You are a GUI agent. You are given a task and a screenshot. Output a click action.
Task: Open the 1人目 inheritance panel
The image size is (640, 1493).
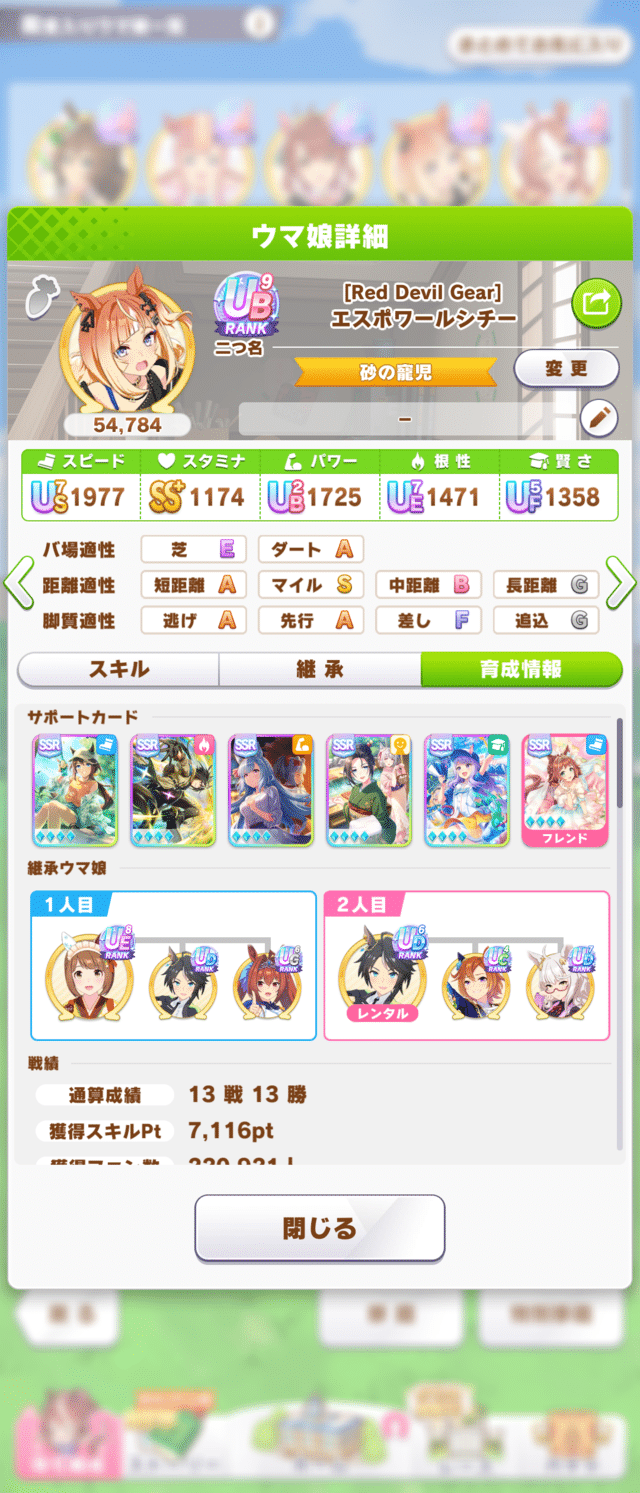coord(173,966)
